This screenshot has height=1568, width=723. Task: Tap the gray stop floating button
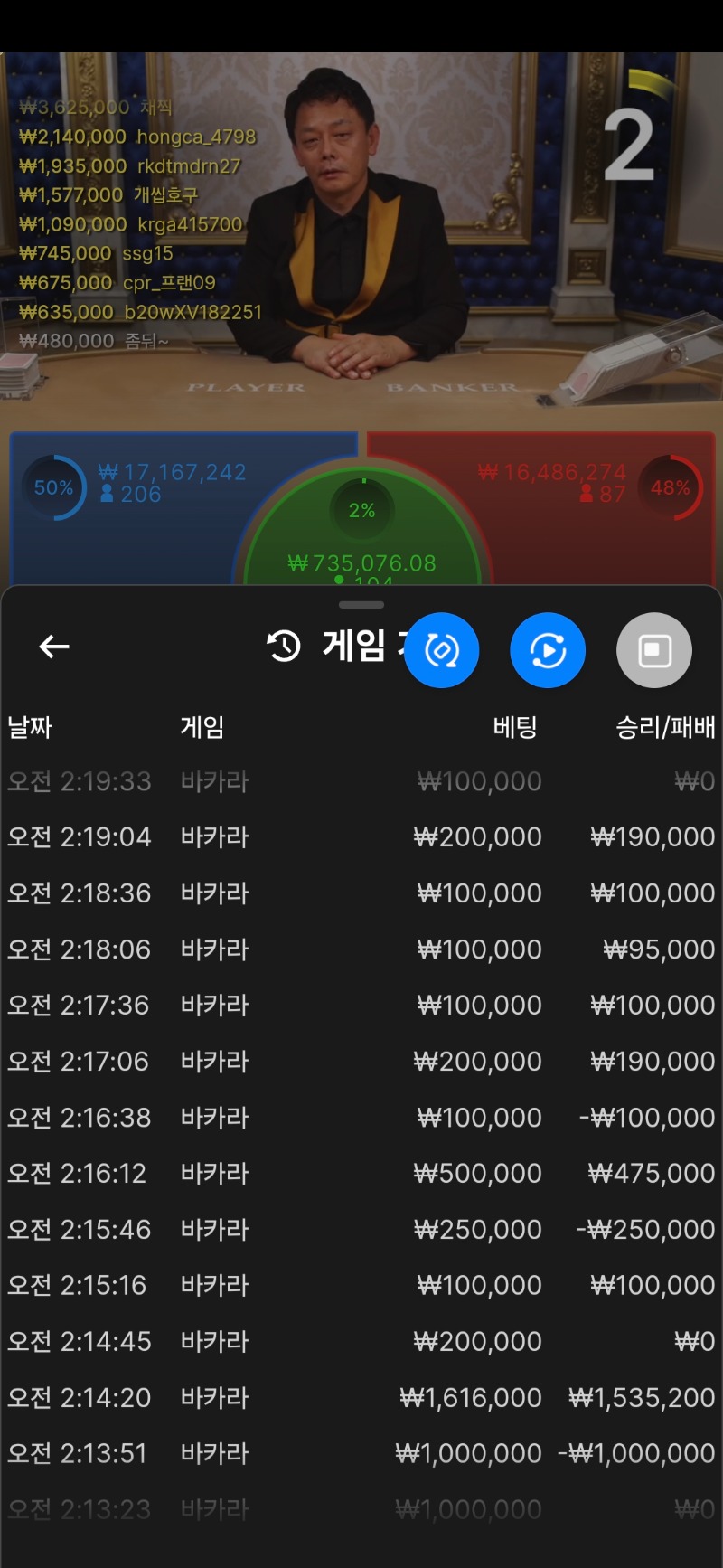point(654,650)
